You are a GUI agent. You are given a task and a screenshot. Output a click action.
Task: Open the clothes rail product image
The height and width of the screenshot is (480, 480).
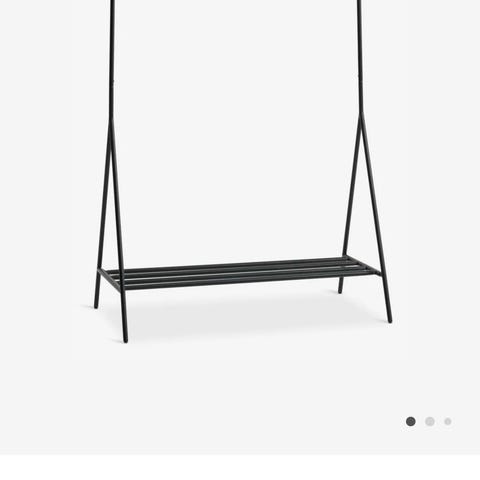[x=243, y=171]
